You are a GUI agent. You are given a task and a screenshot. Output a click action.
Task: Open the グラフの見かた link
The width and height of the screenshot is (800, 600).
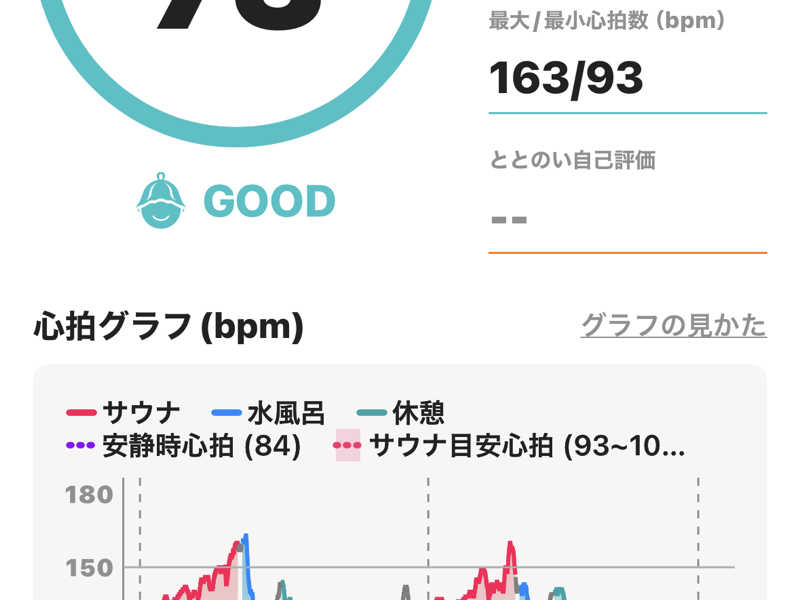coord(673,326)
